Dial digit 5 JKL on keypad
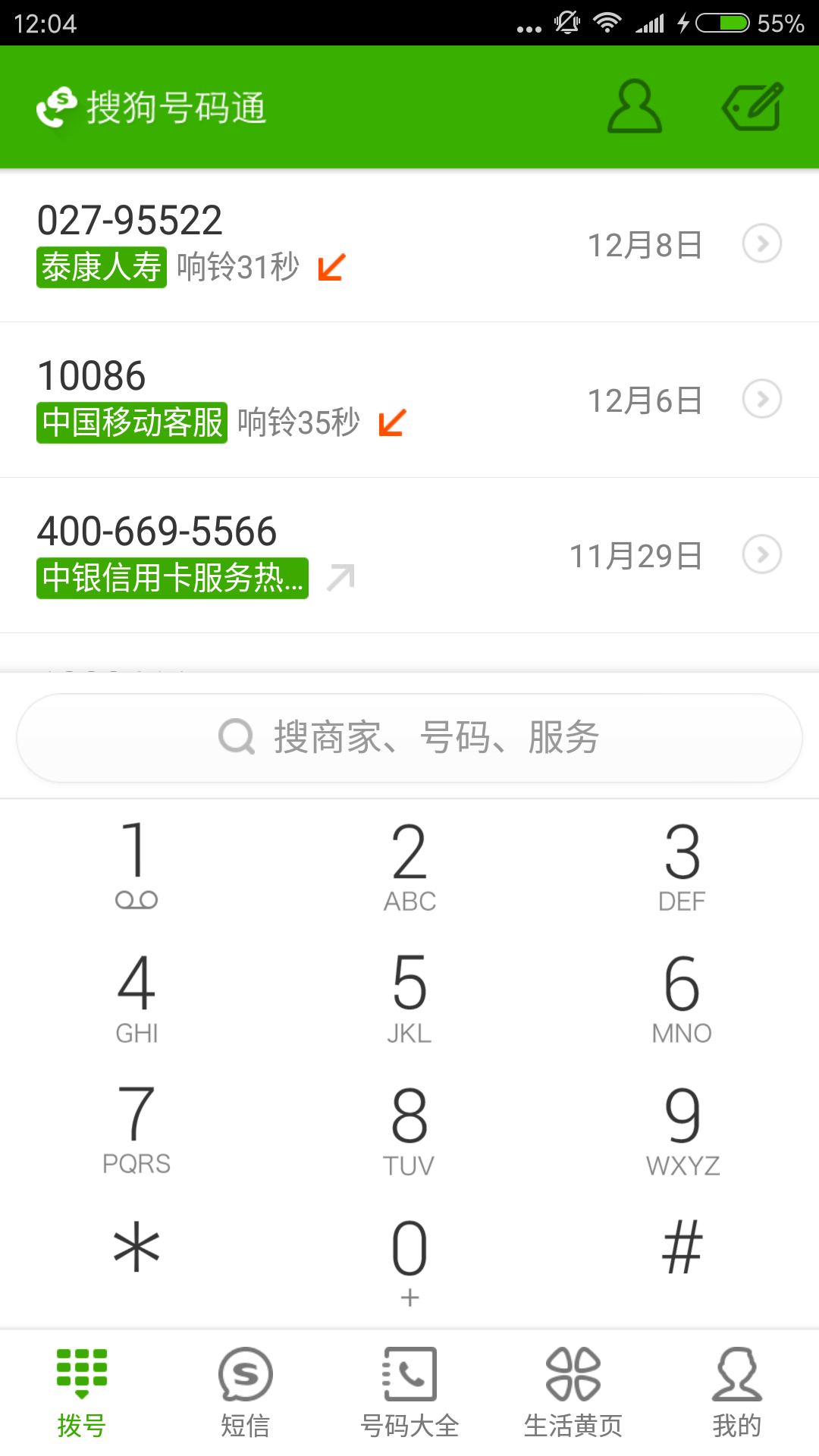This screenshot has width=819, height=1456. coord(409,996)
